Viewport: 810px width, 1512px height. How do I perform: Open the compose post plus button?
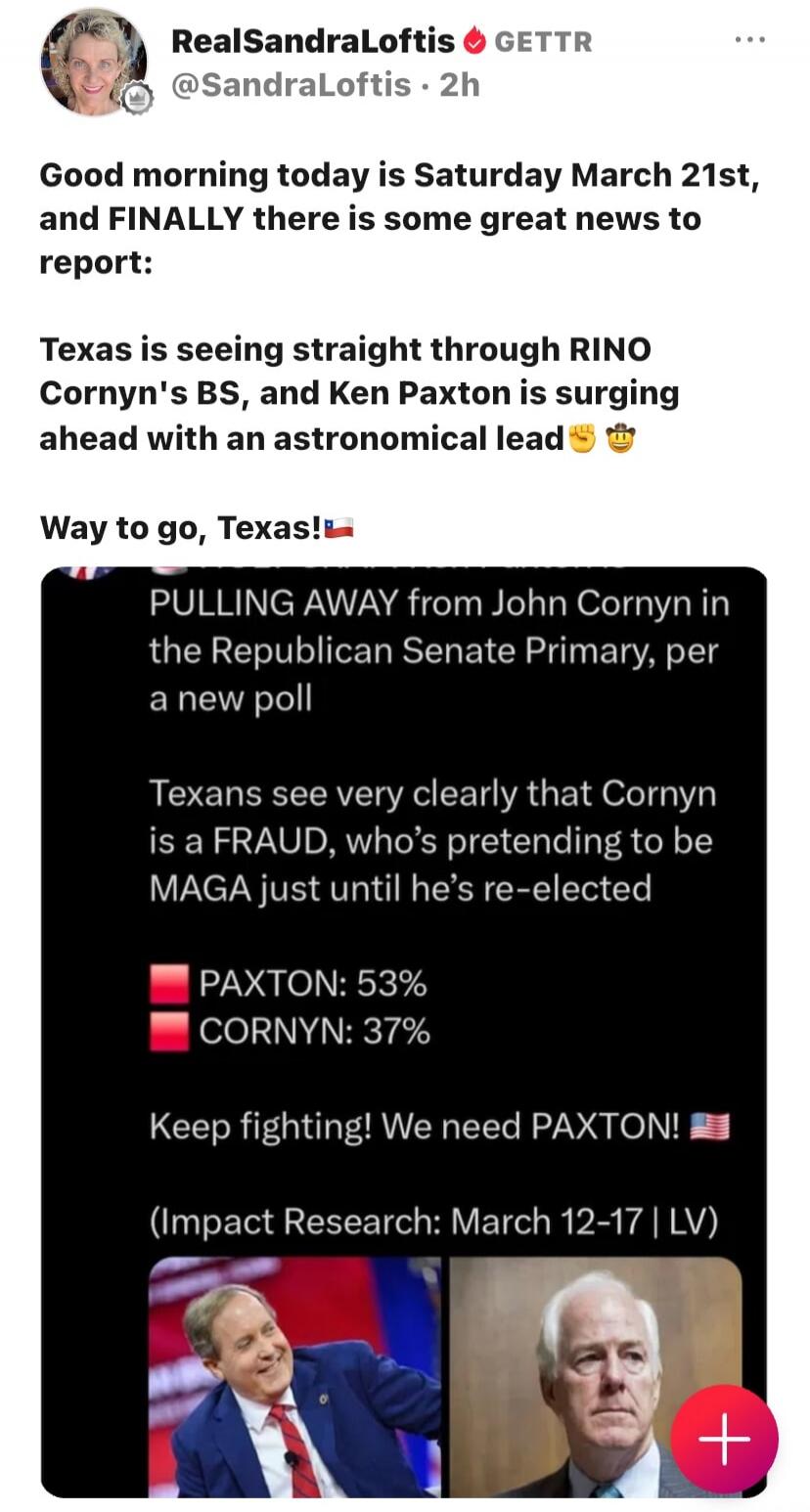724,1438
